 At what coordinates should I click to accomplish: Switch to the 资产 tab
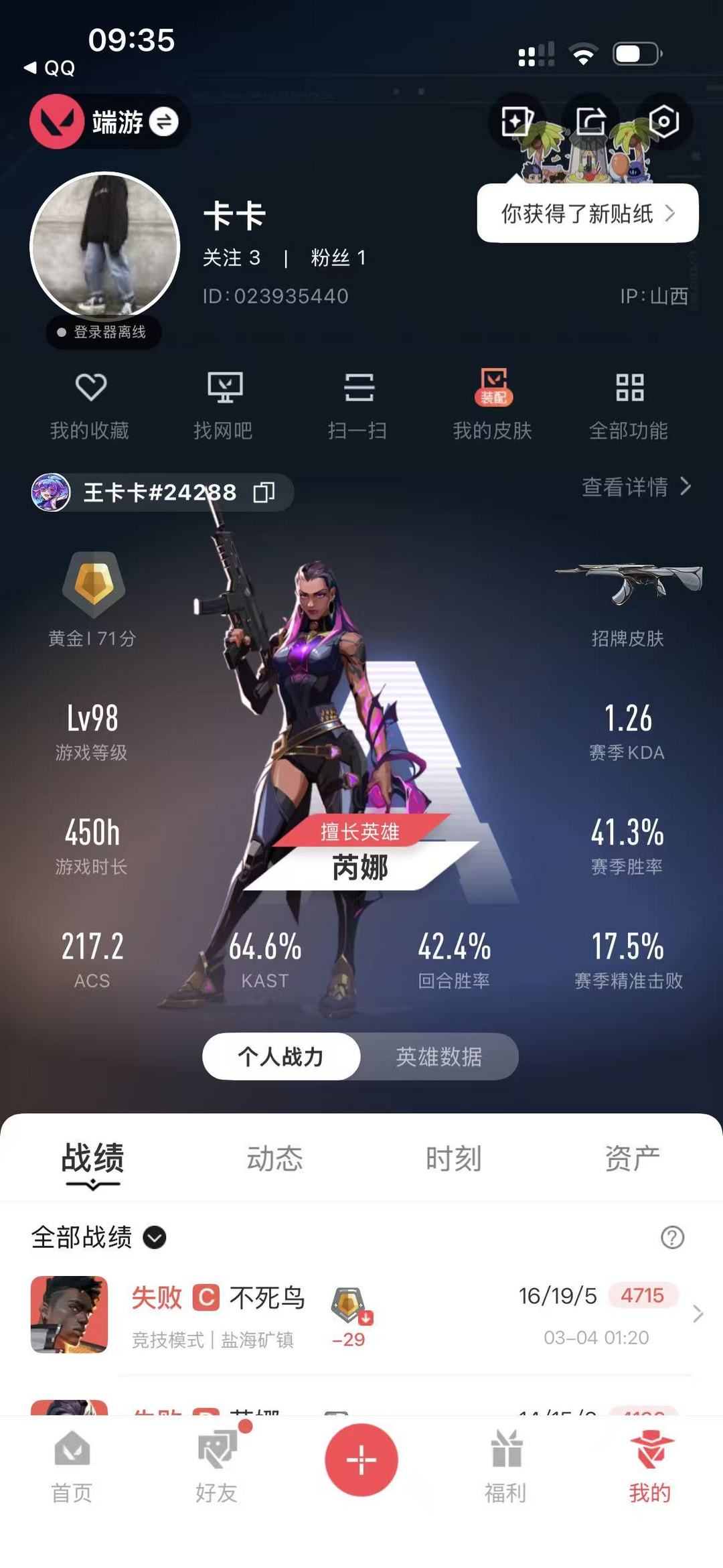(632, 1158)
